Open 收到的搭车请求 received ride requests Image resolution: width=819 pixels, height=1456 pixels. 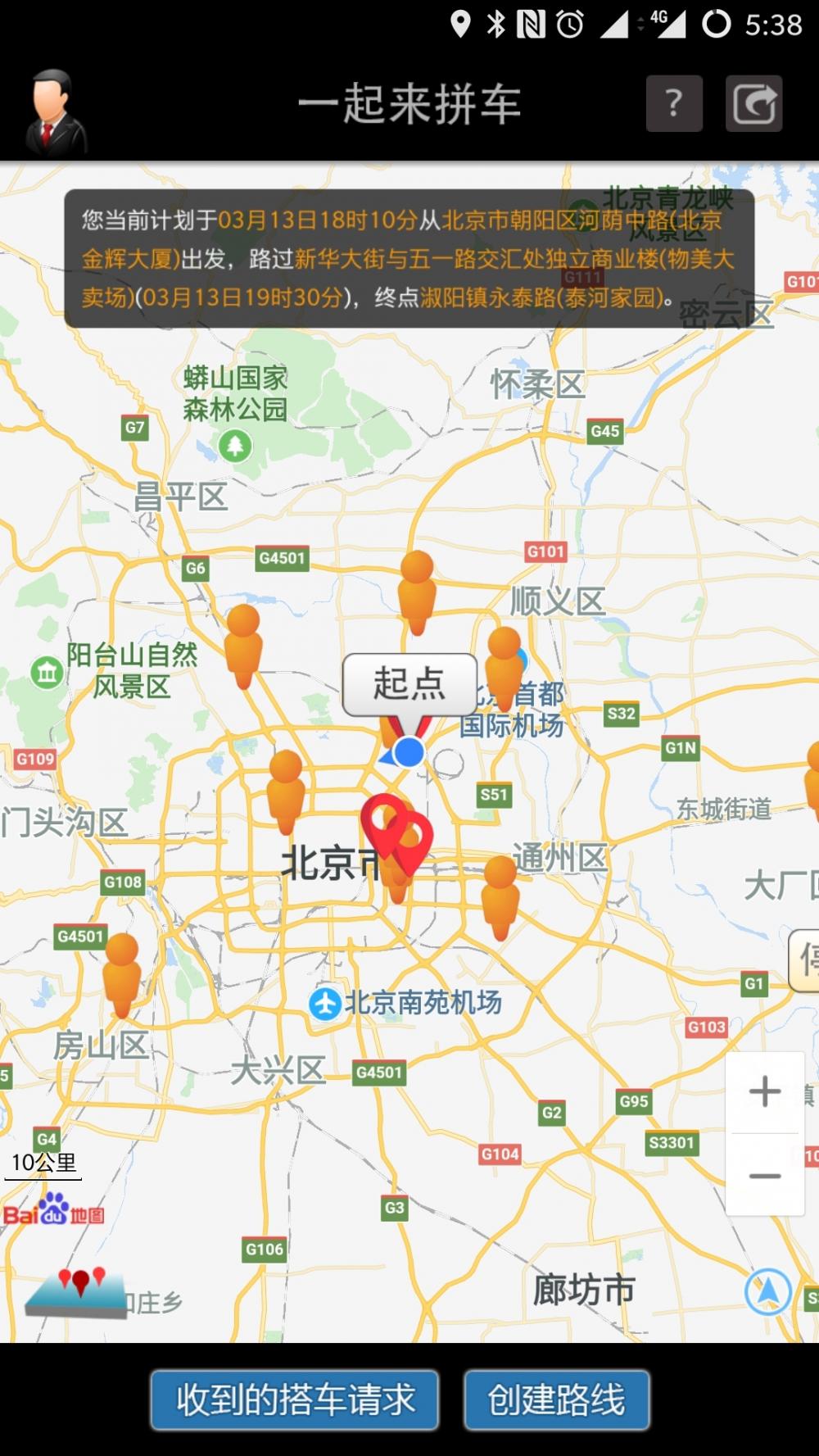point(295,1399)
